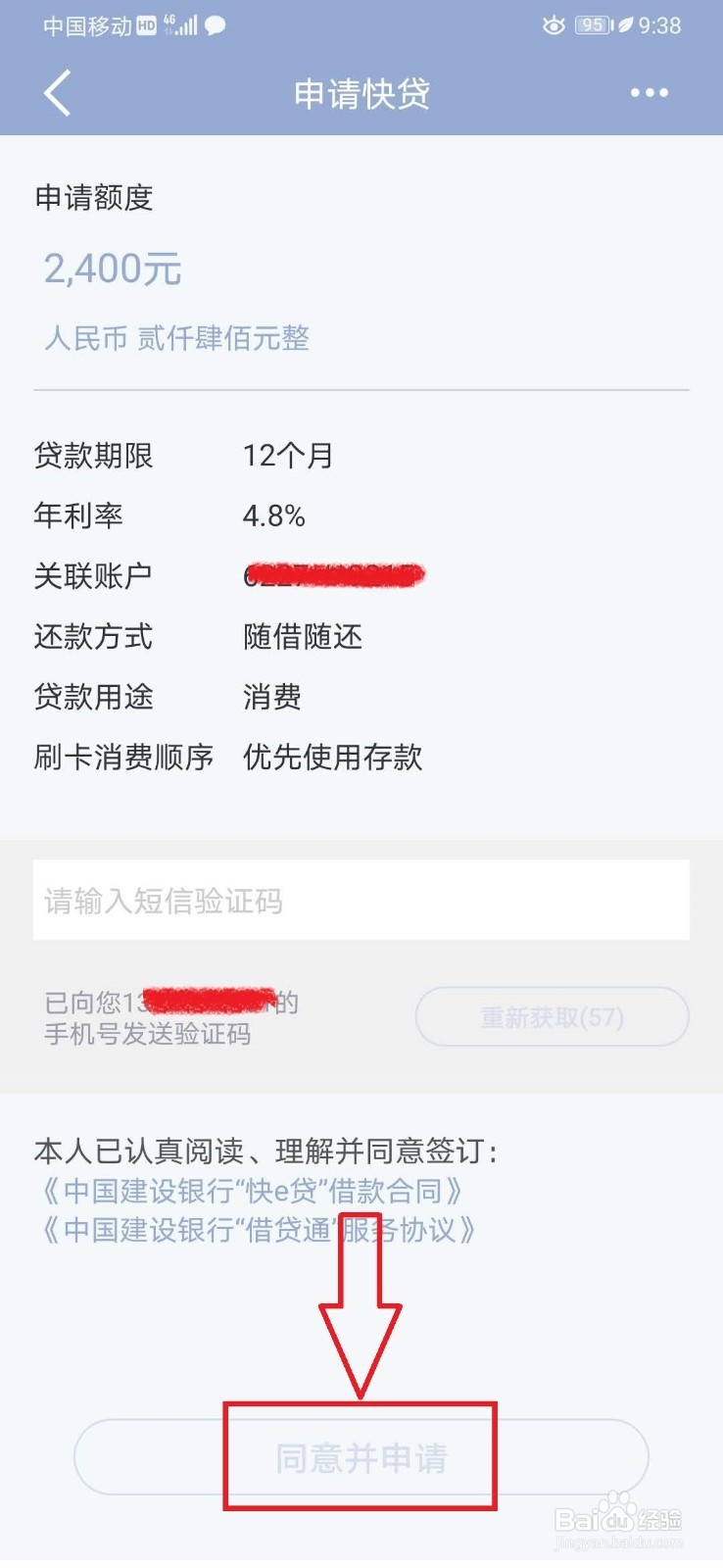The width and height of the screenshot is (723, 1568).
Task: Tap the loan amount 2,400元
Action: [111, 268]
